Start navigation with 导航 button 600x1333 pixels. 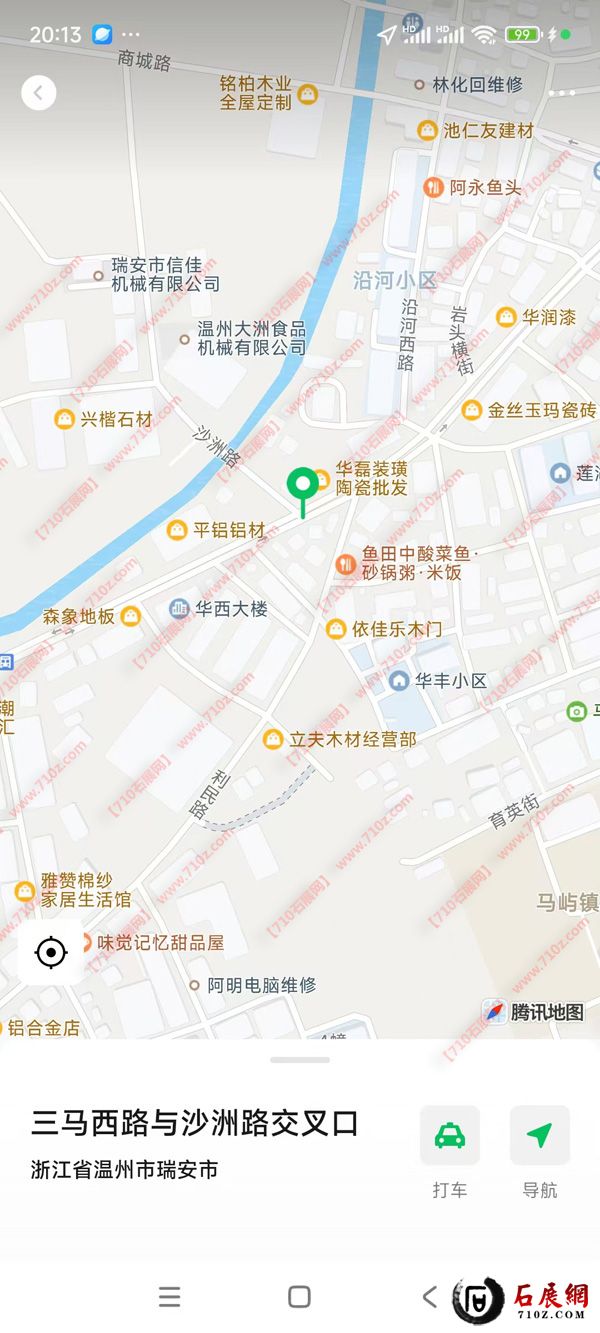click(539, 1136)
